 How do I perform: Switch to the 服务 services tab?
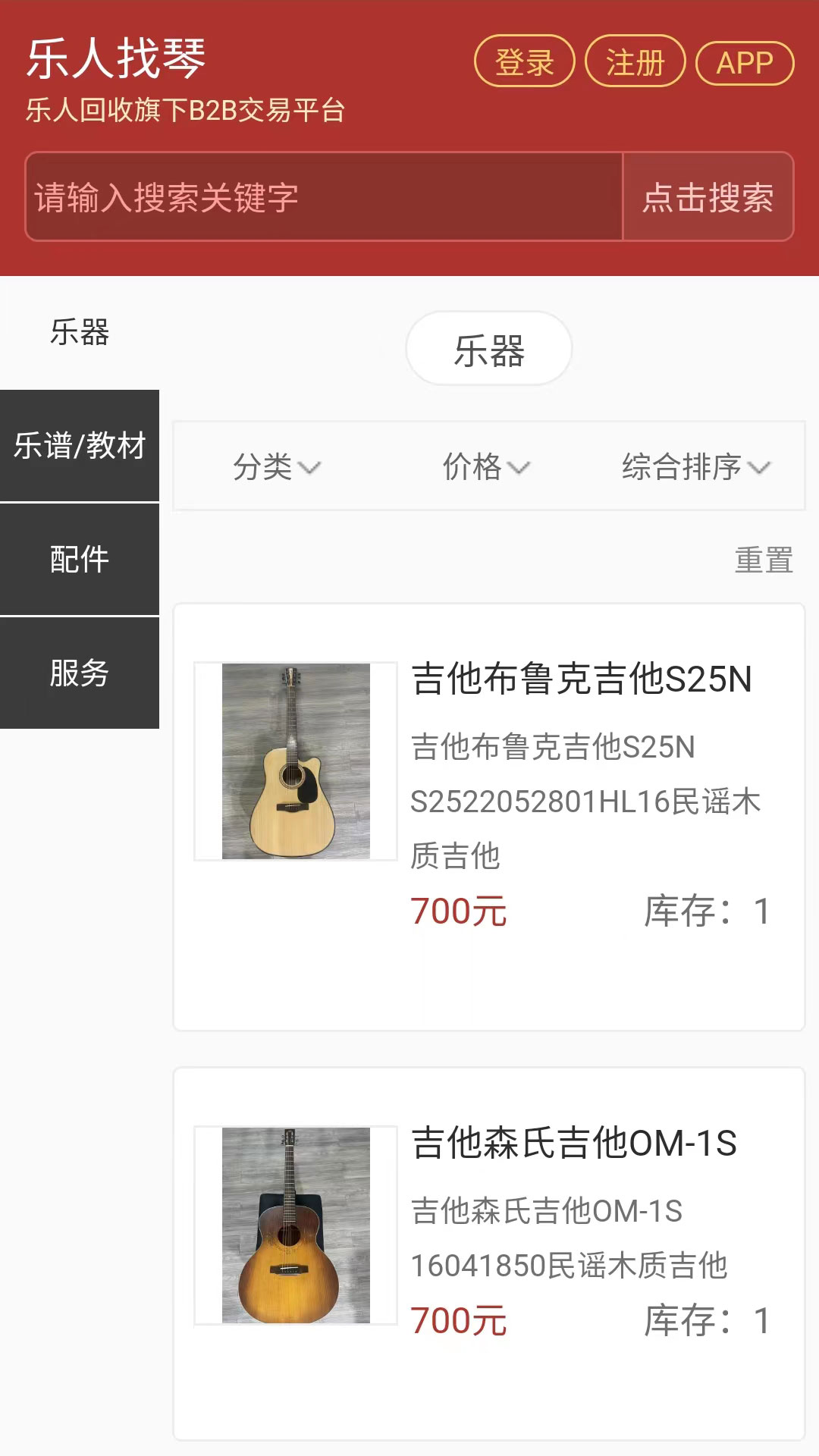click(80, 672)
